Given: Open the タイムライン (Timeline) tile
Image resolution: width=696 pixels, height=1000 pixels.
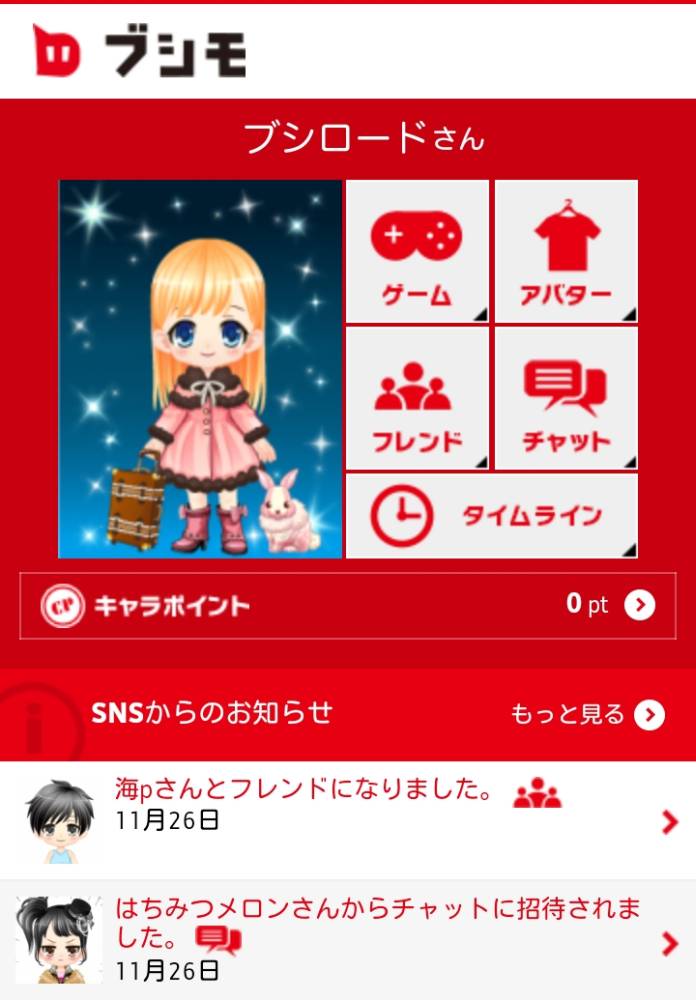Looking at the screenshot, I should pyautogui.click(x=492, y=516).
